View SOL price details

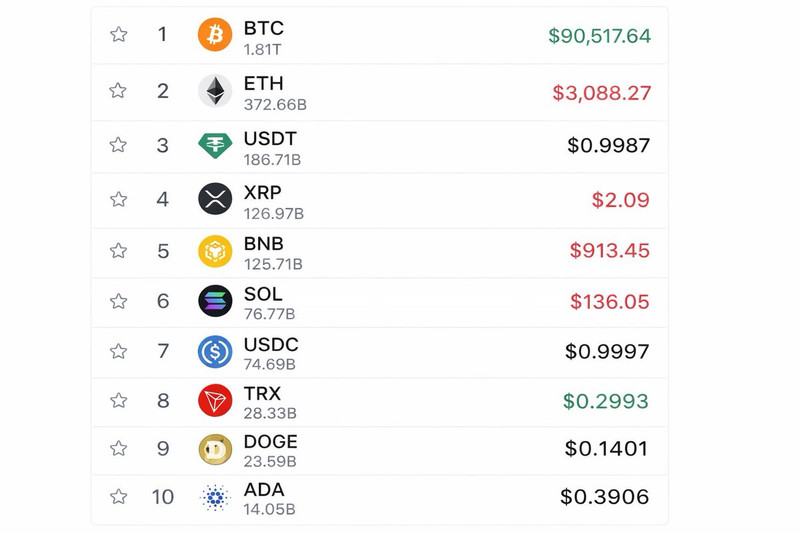[x=400, y=302]
